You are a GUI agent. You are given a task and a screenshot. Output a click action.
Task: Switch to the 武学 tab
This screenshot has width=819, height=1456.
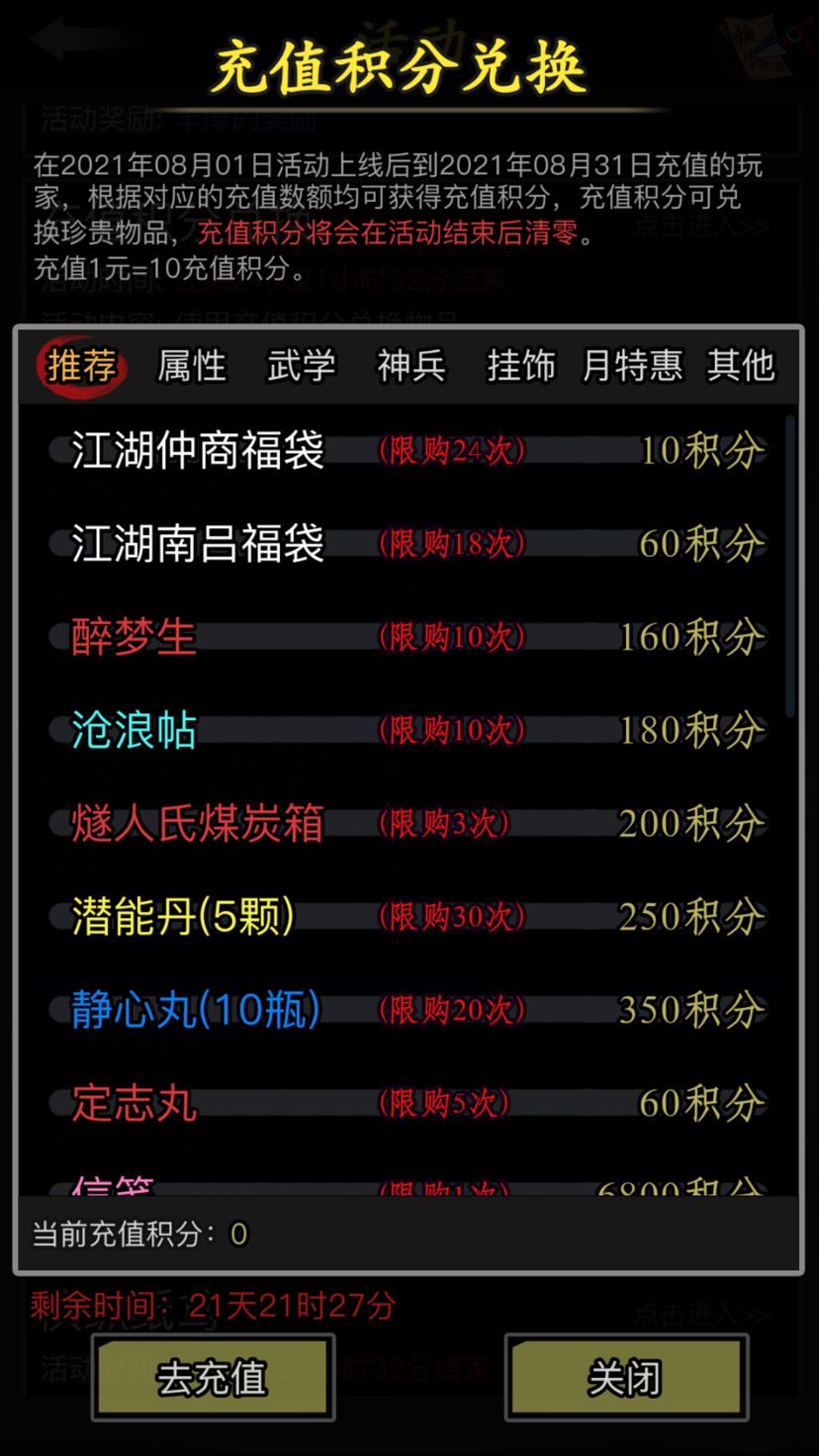pyautogui.click(x=302, y=366)
